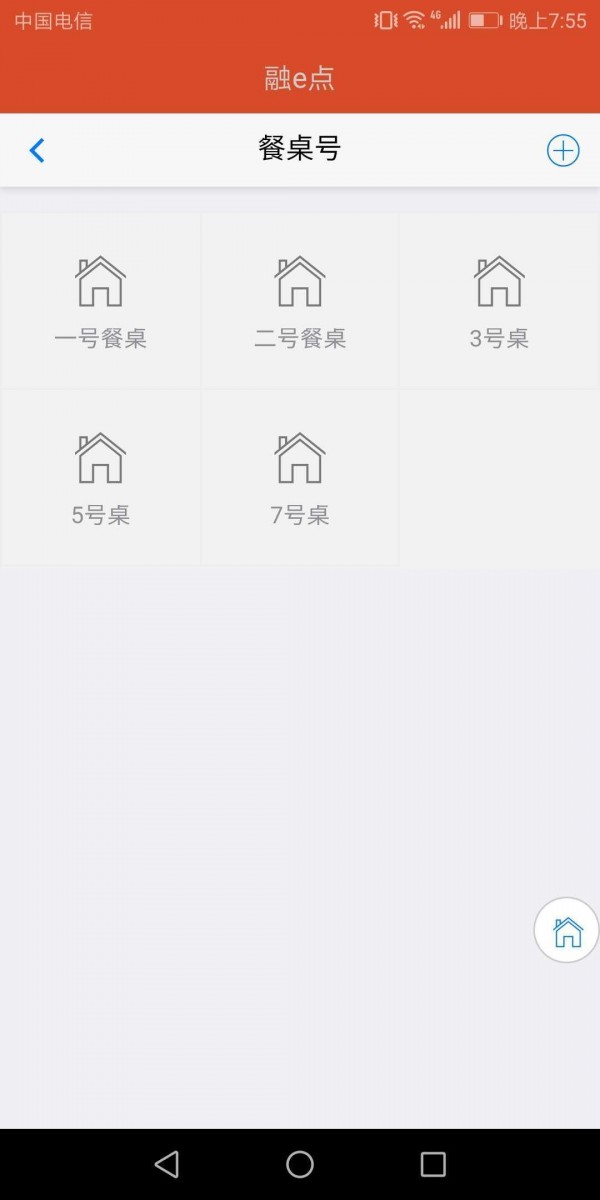Select table 7号桌

pos(300,477)
